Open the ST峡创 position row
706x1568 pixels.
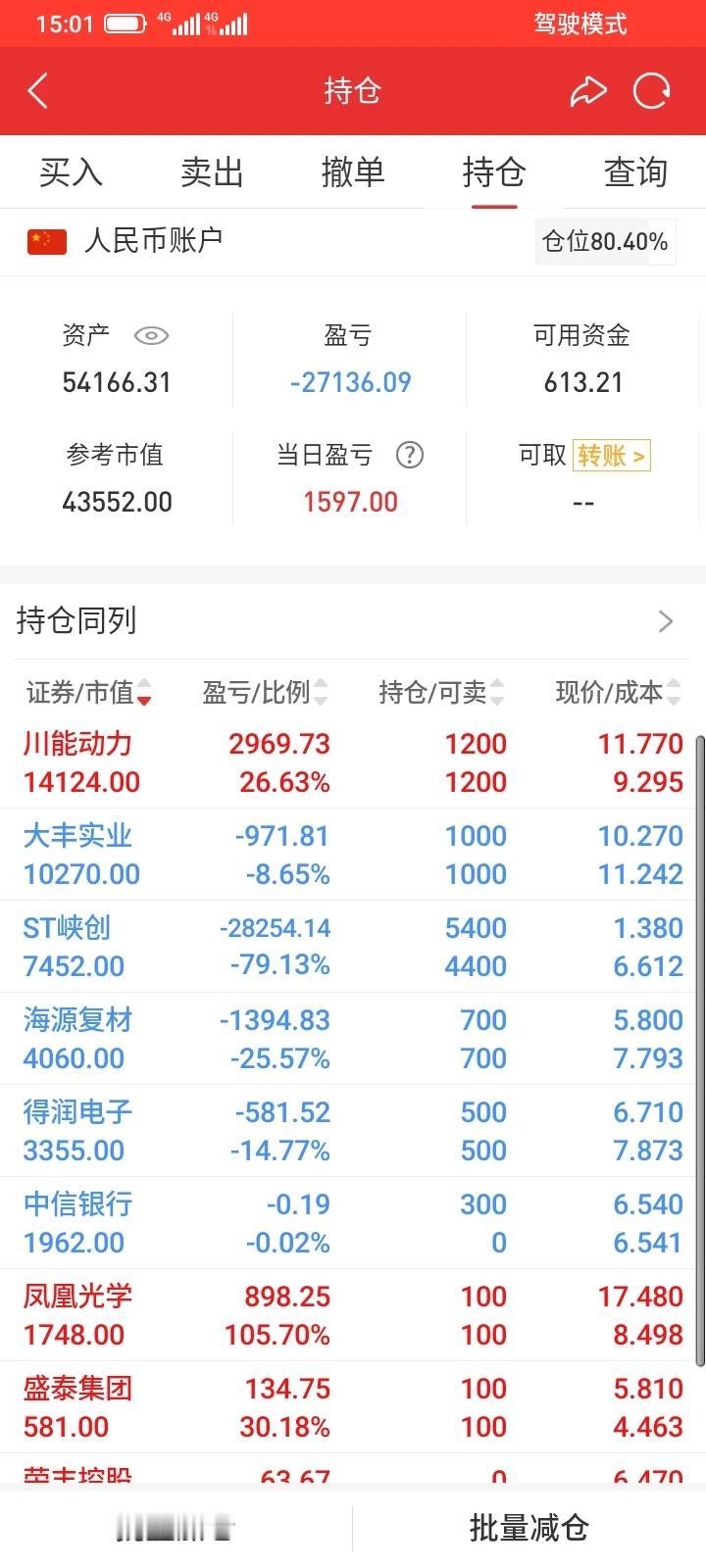click(x=353, y=947)
